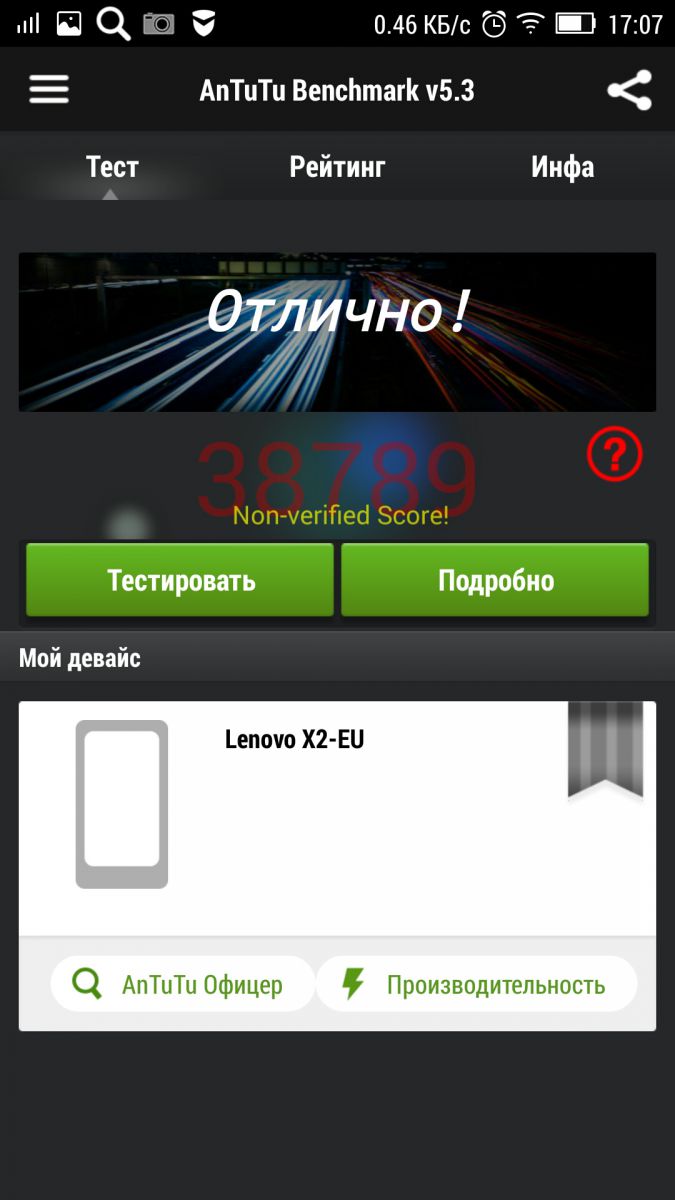Open the hamburger drawer menu

pyautogui.click(x=48, y=90)
